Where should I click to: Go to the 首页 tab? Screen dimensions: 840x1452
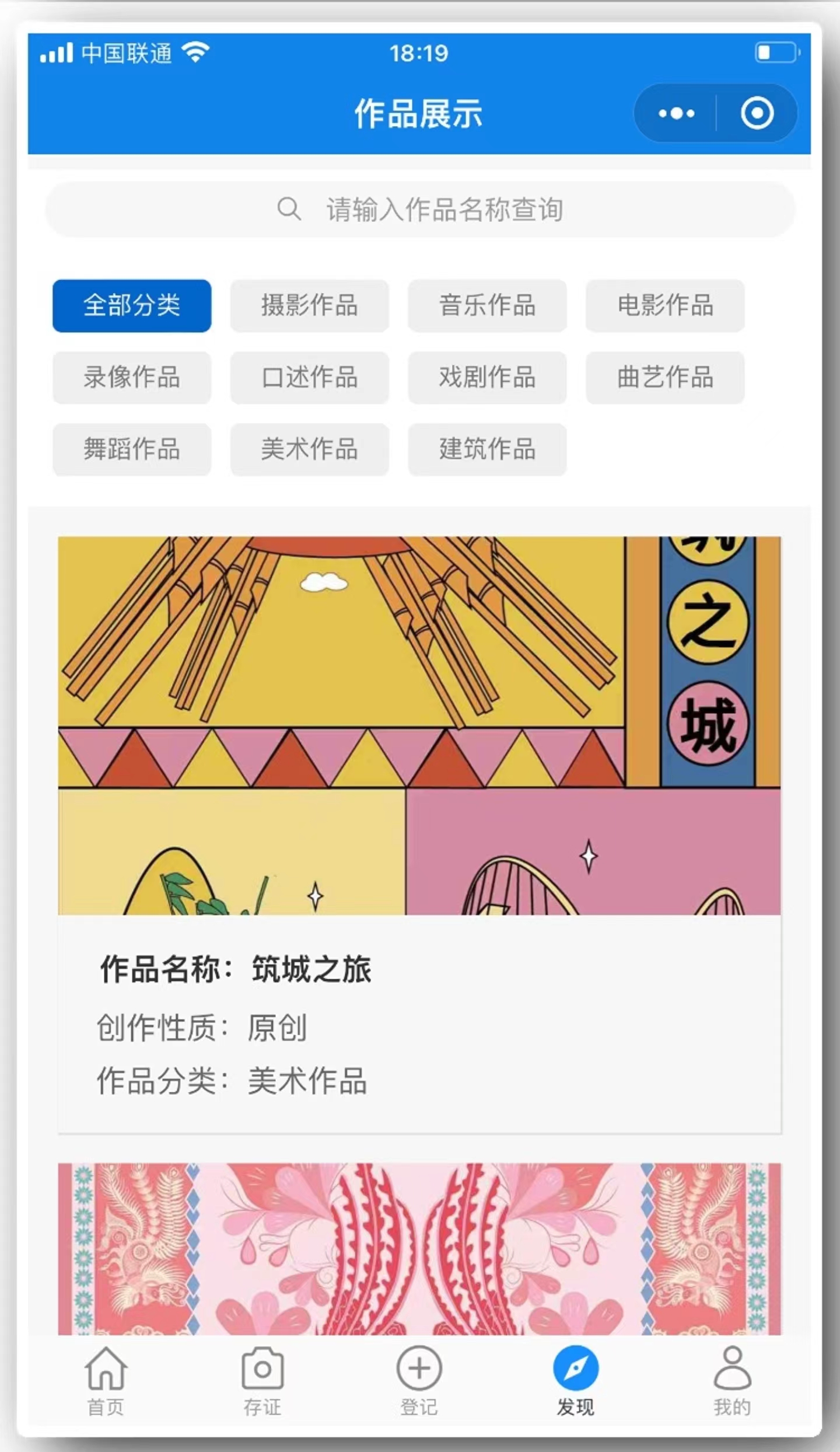tap(106, 1380)
